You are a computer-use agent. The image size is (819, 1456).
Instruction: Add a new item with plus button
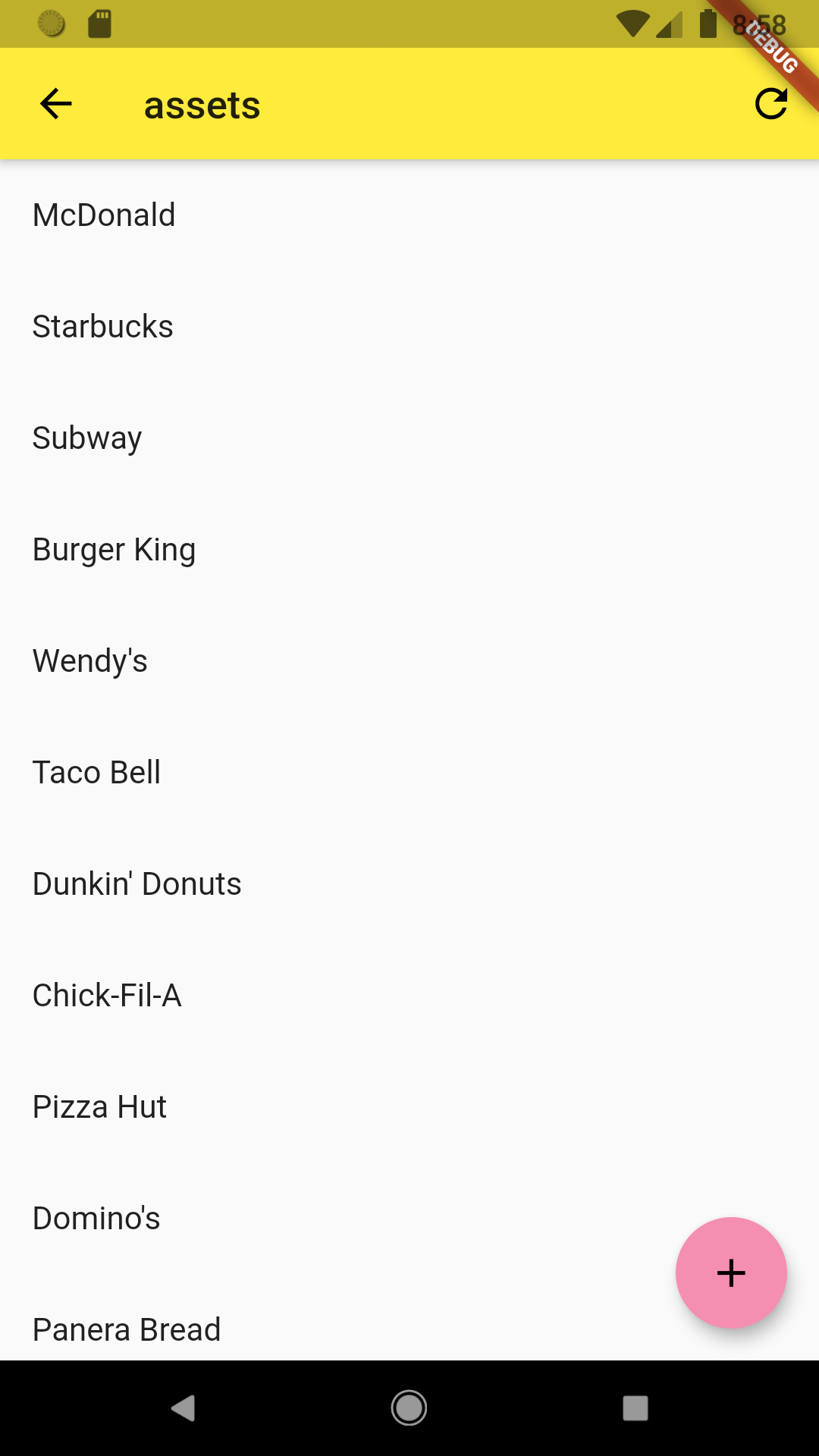coord(731,1272)
